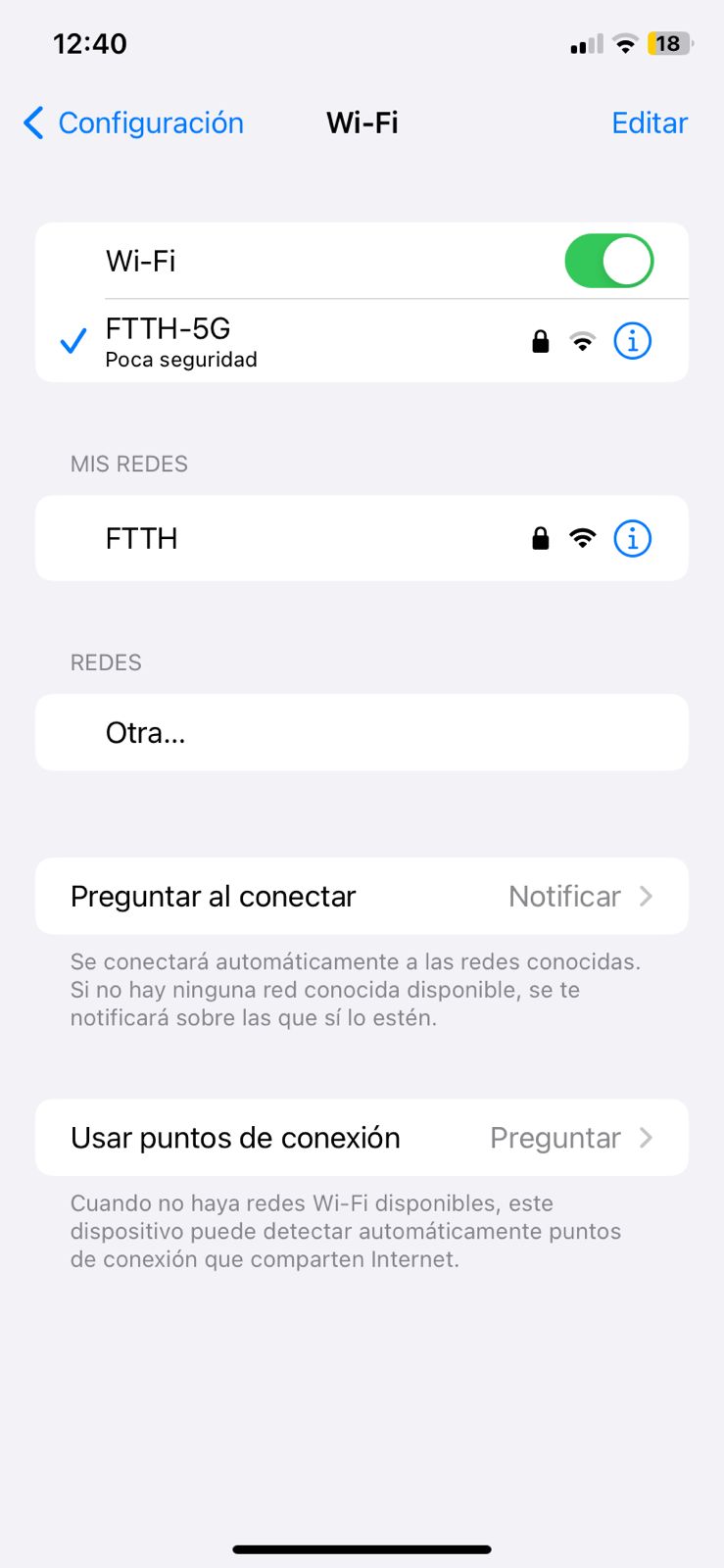Join the FTTH network
The height and width of the screenshot is (1568, 724).
[294, 538]
